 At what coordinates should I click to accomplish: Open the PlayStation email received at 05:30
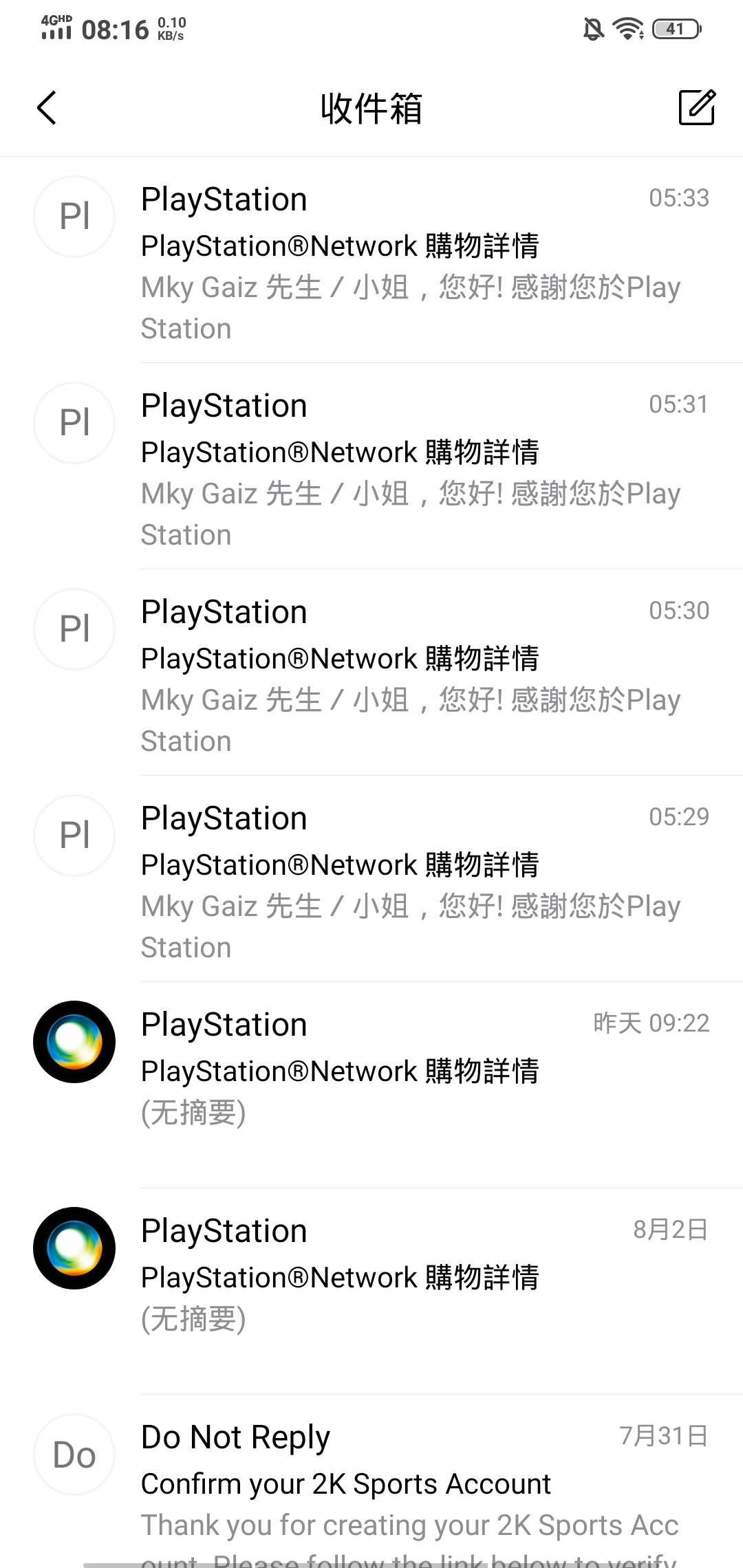tap(413, 674)
